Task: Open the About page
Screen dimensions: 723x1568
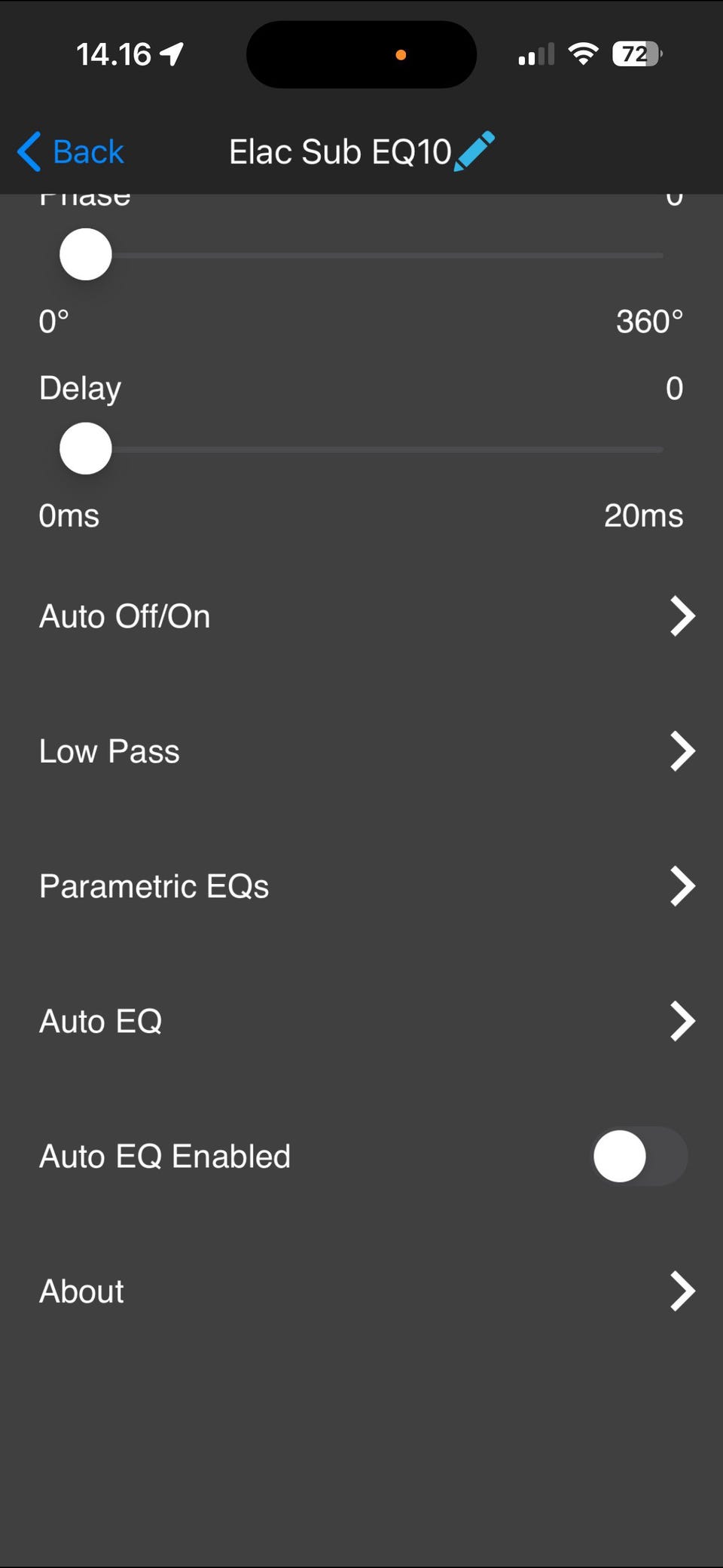Action: click(361, 1291)
